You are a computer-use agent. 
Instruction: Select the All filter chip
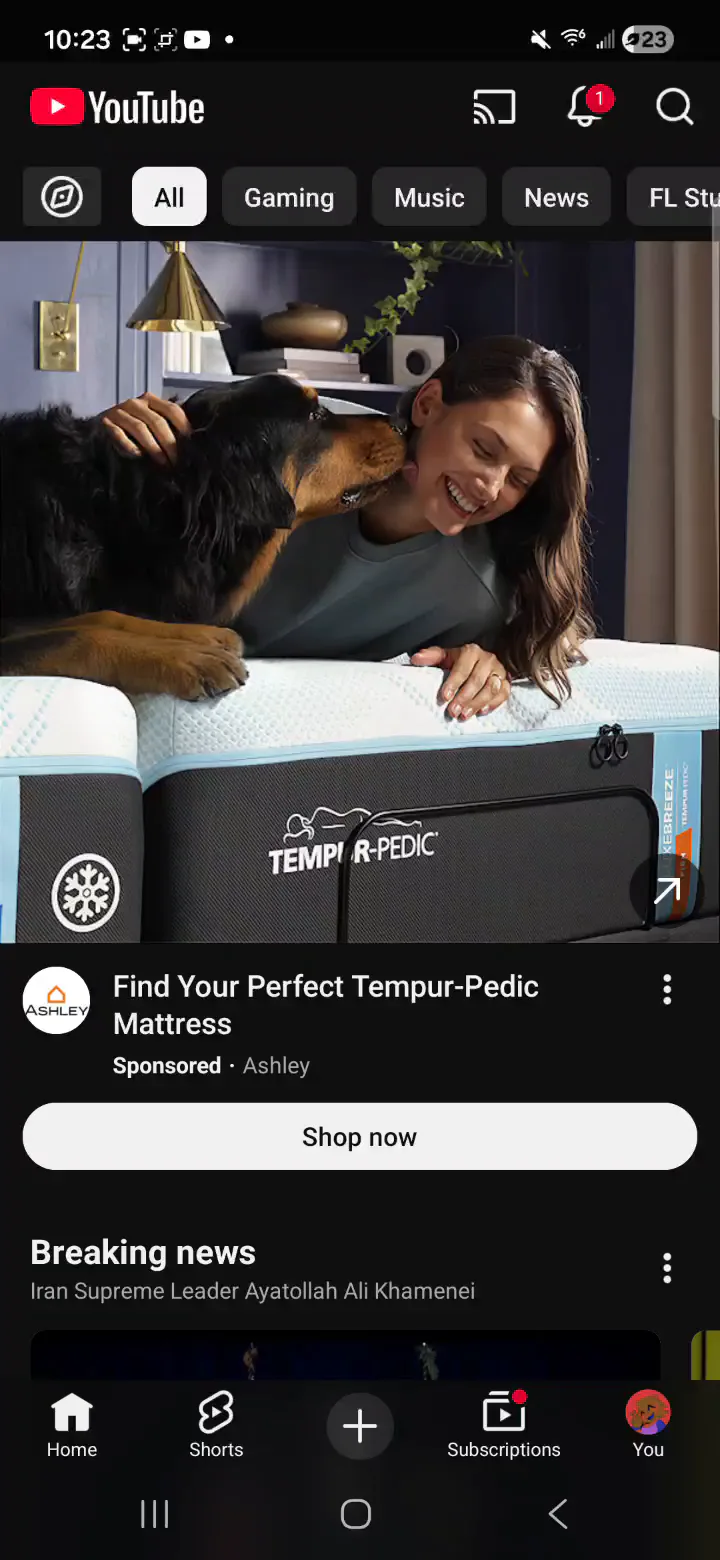(169, 197)
